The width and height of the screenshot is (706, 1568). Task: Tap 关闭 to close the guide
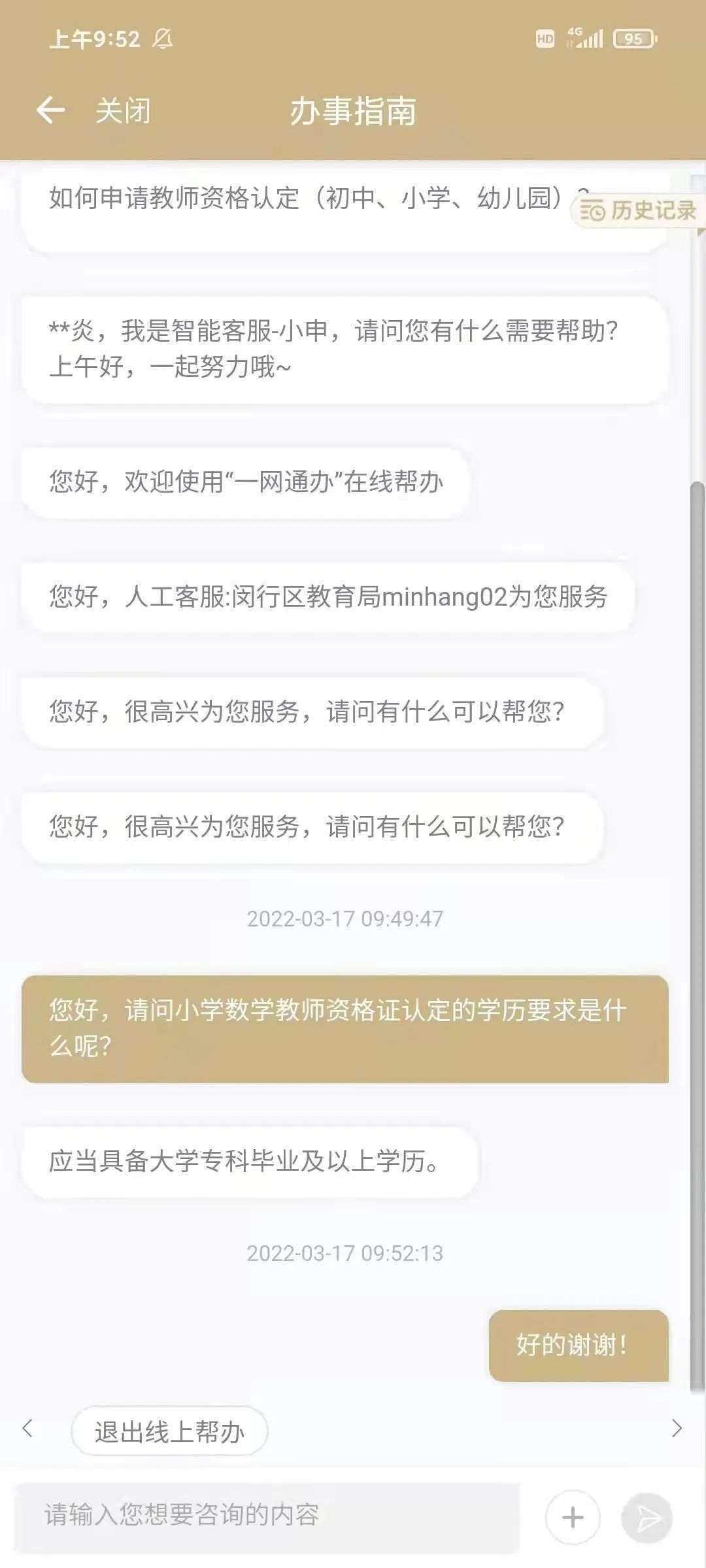[x=123, y=110]
